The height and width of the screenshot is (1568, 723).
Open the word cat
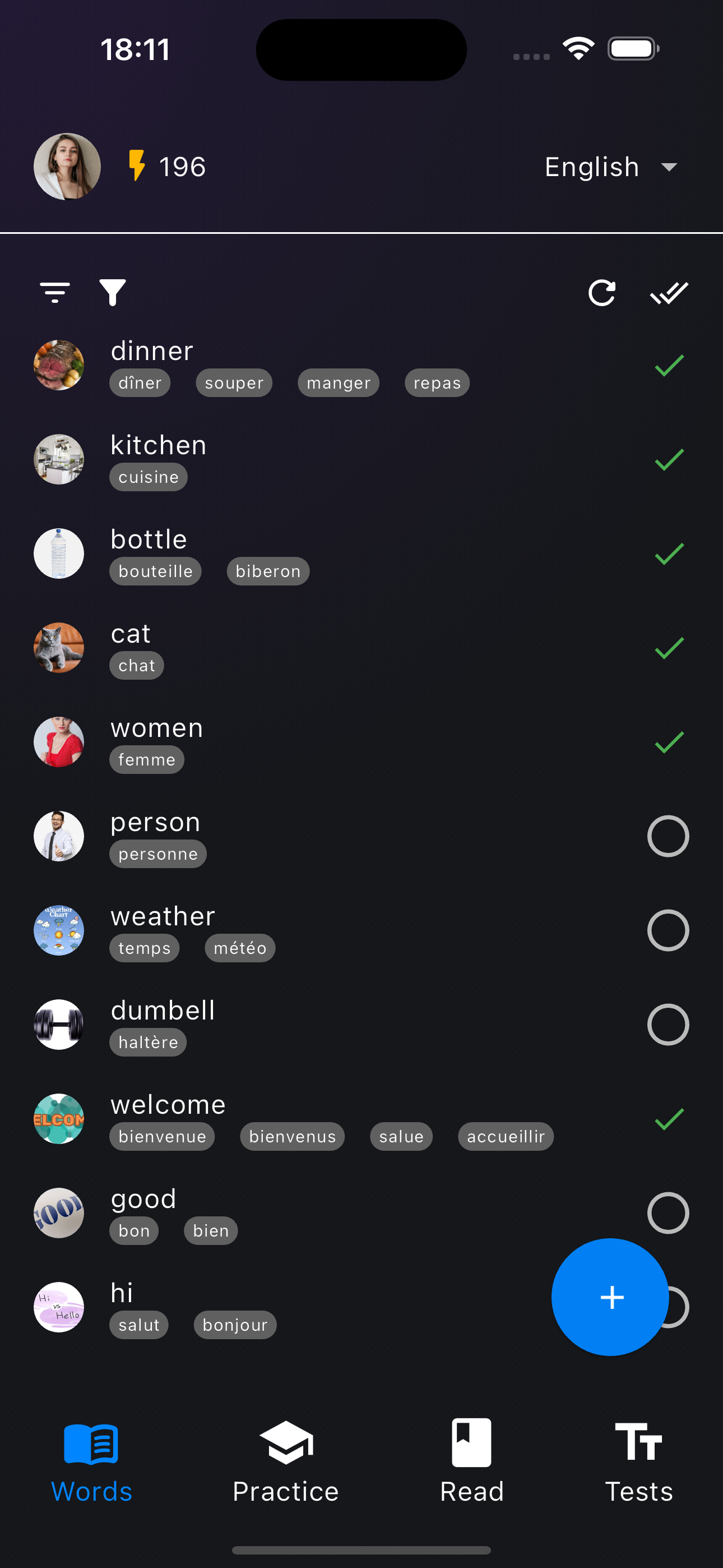pos(130,634)
